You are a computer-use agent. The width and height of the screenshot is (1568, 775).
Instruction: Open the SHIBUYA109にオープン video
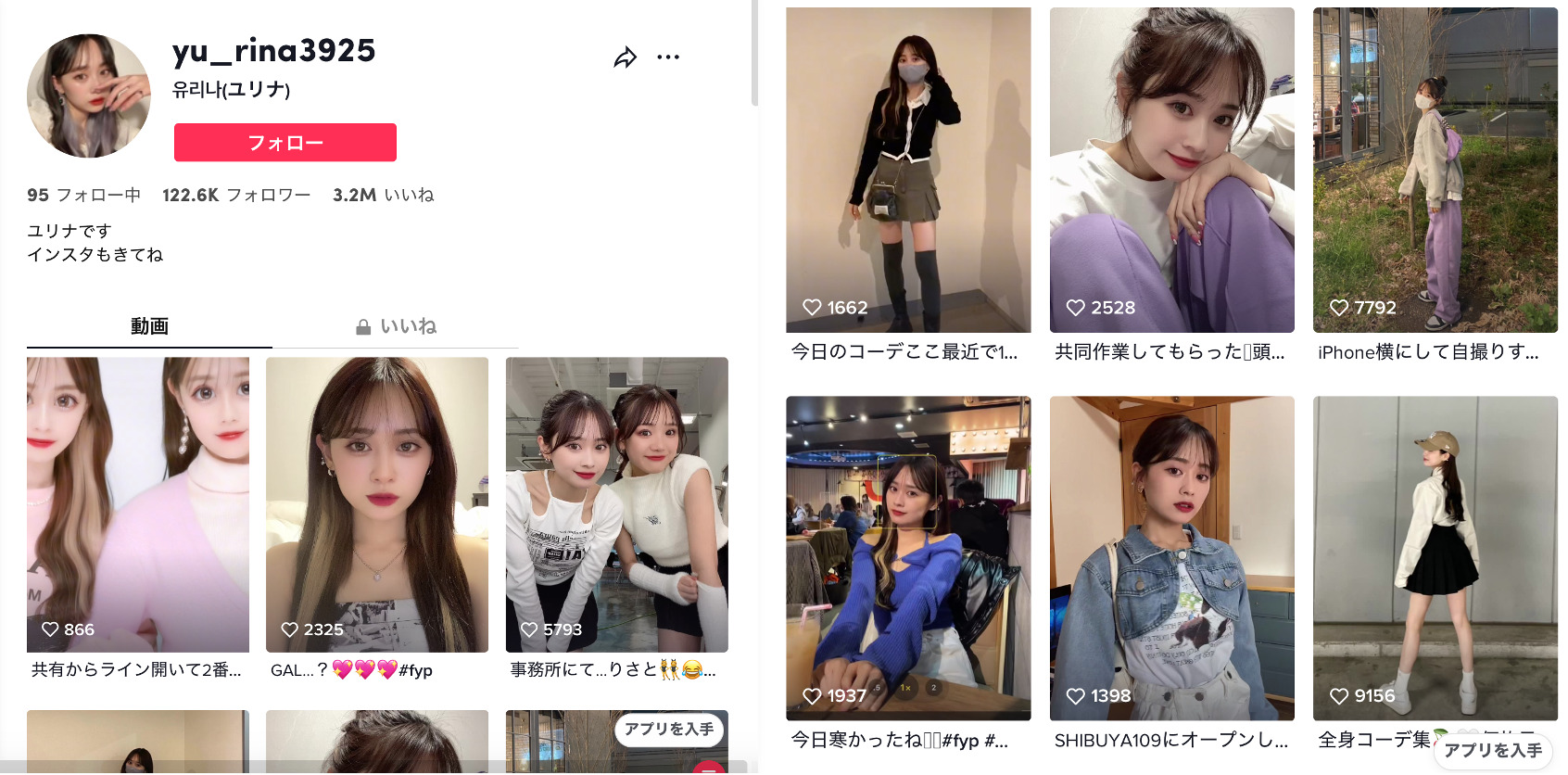point(1171,558)
